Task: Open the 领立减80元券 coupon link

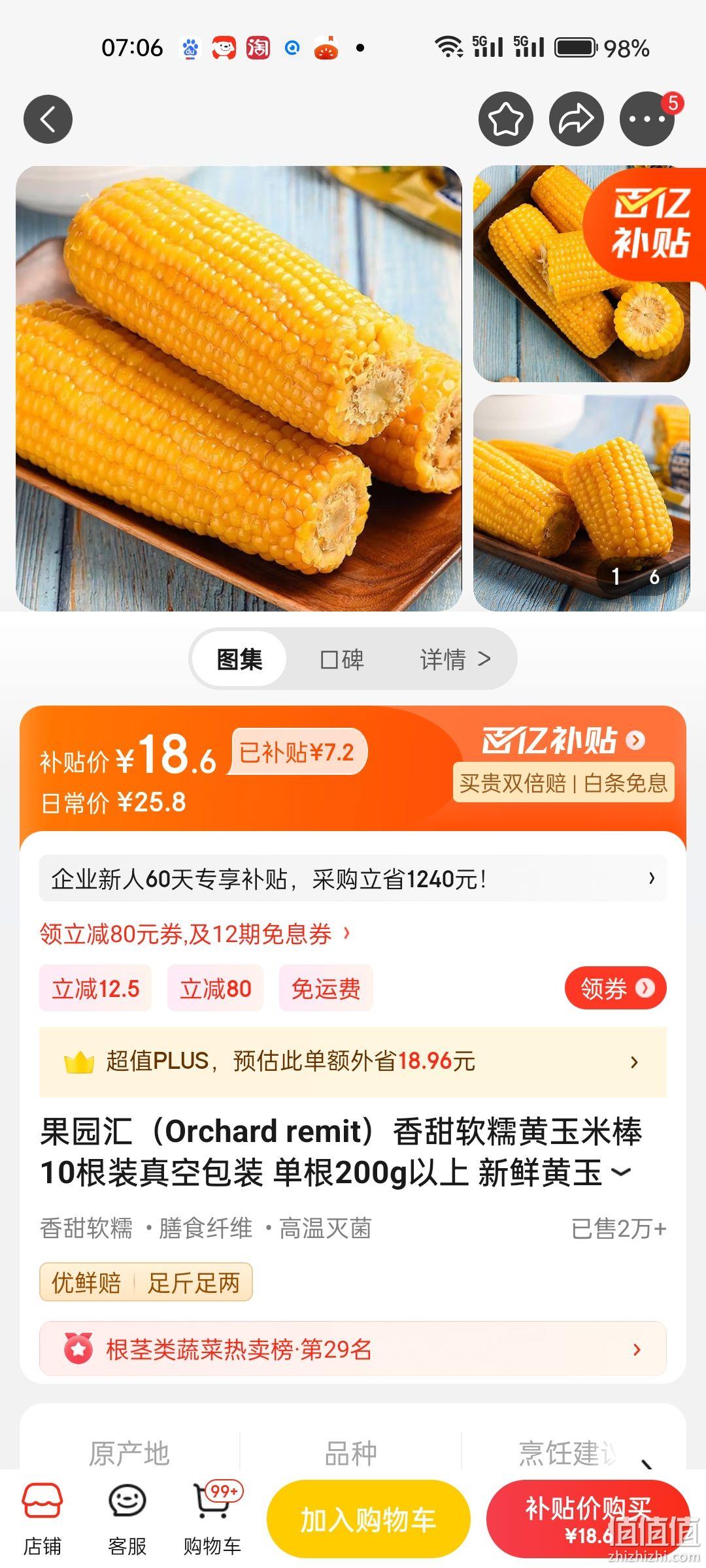Action: click(x=195, y=934)
